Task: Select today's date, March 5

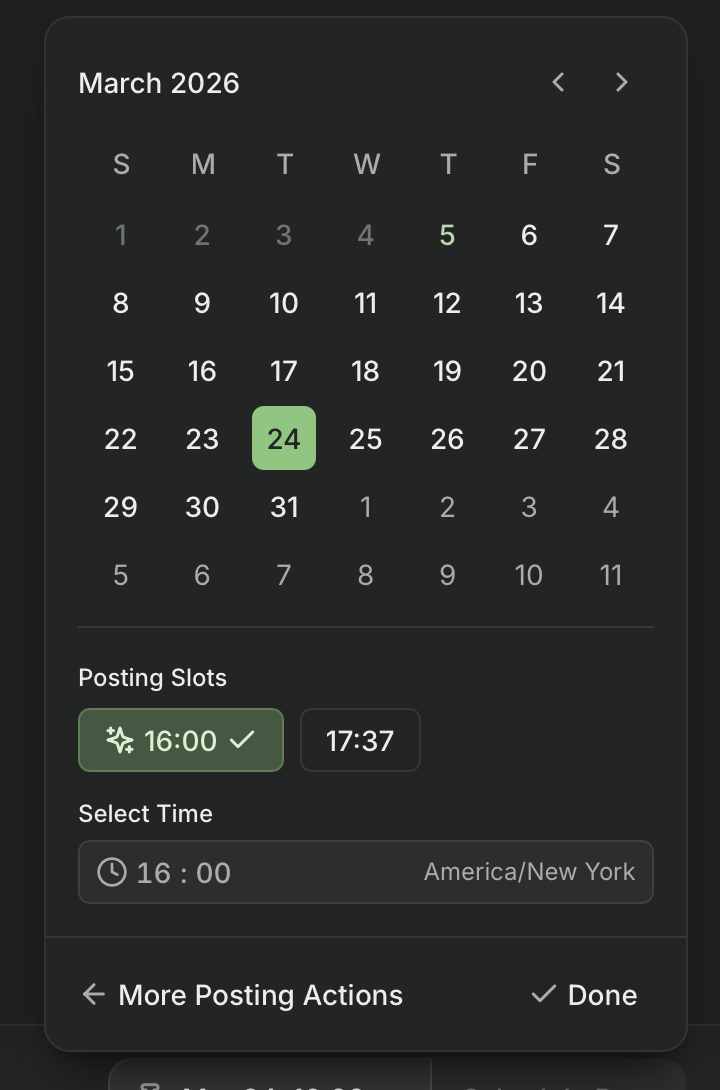Action: point(447,235)
